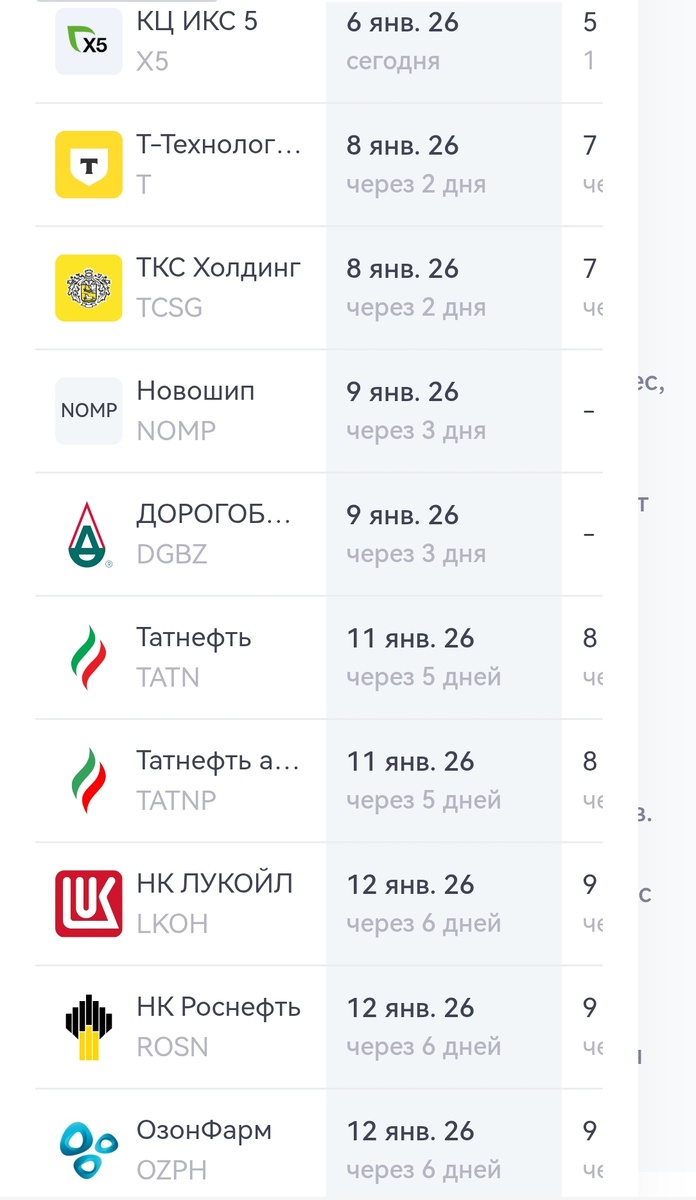The height and width of the screenshot is (1200, 696).
Task: Open the Т-Технологии stock row
Action: point(218,164)
